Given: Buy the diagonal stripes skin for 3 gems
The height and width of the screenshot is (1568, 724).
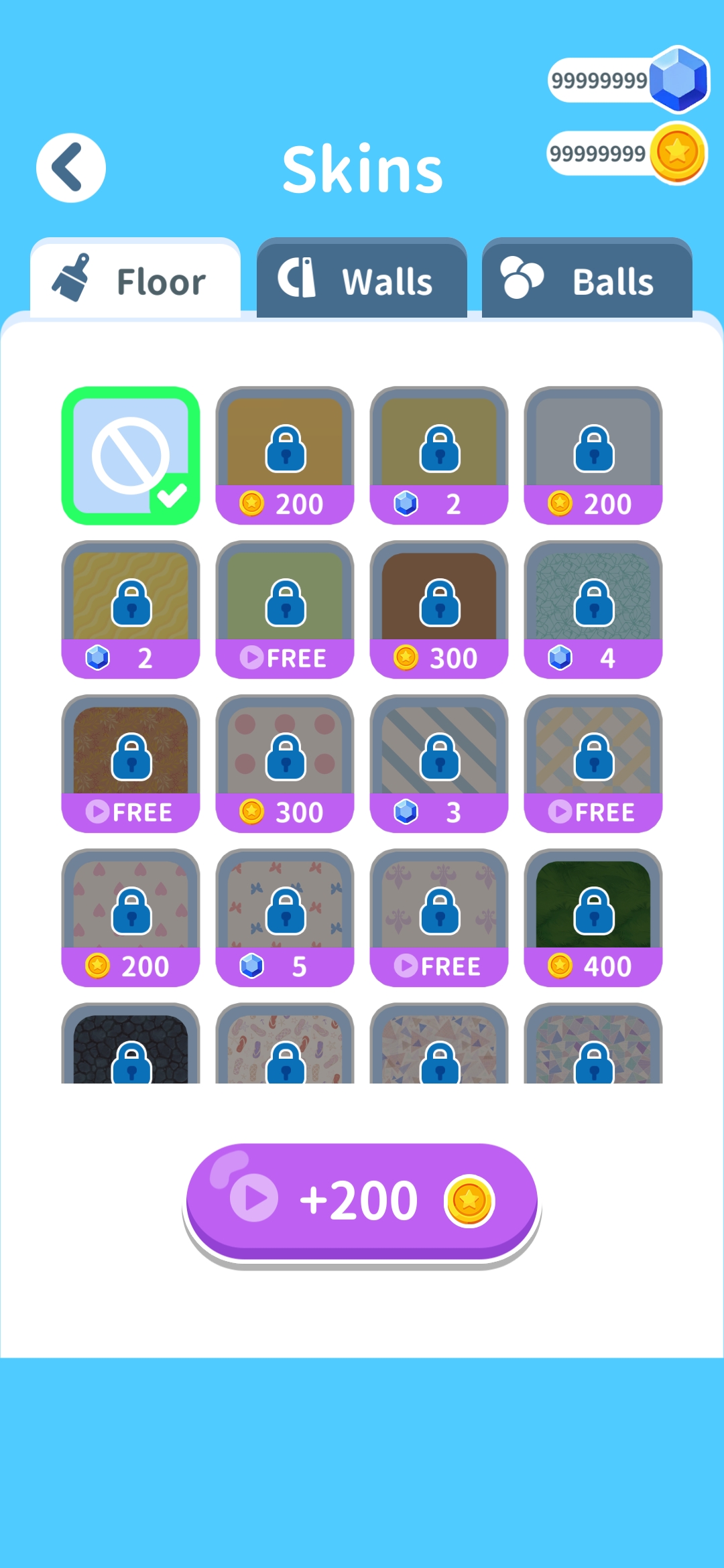Looking at the screenshot, I should click(439, 763).
